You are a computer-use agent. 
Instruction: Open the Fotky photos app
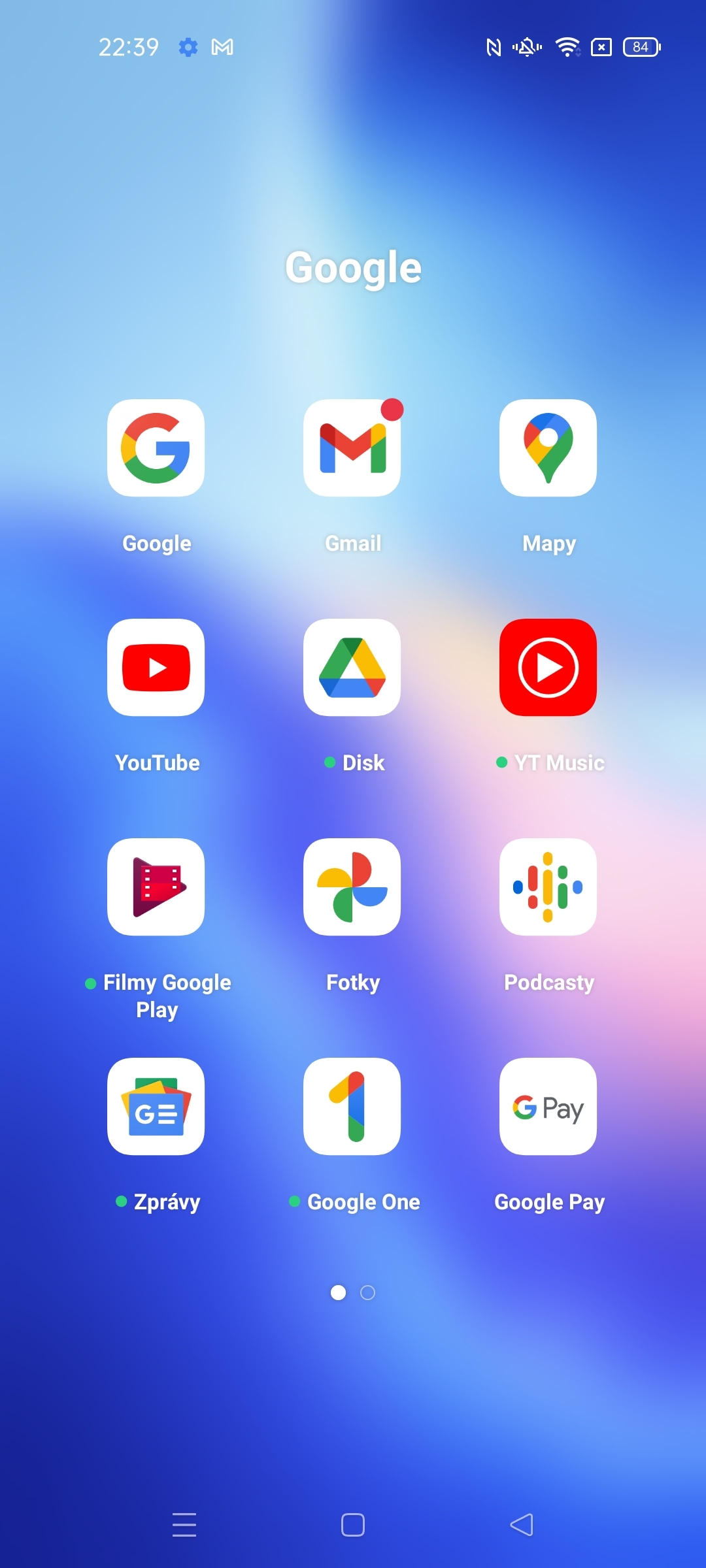click(352, 887)
